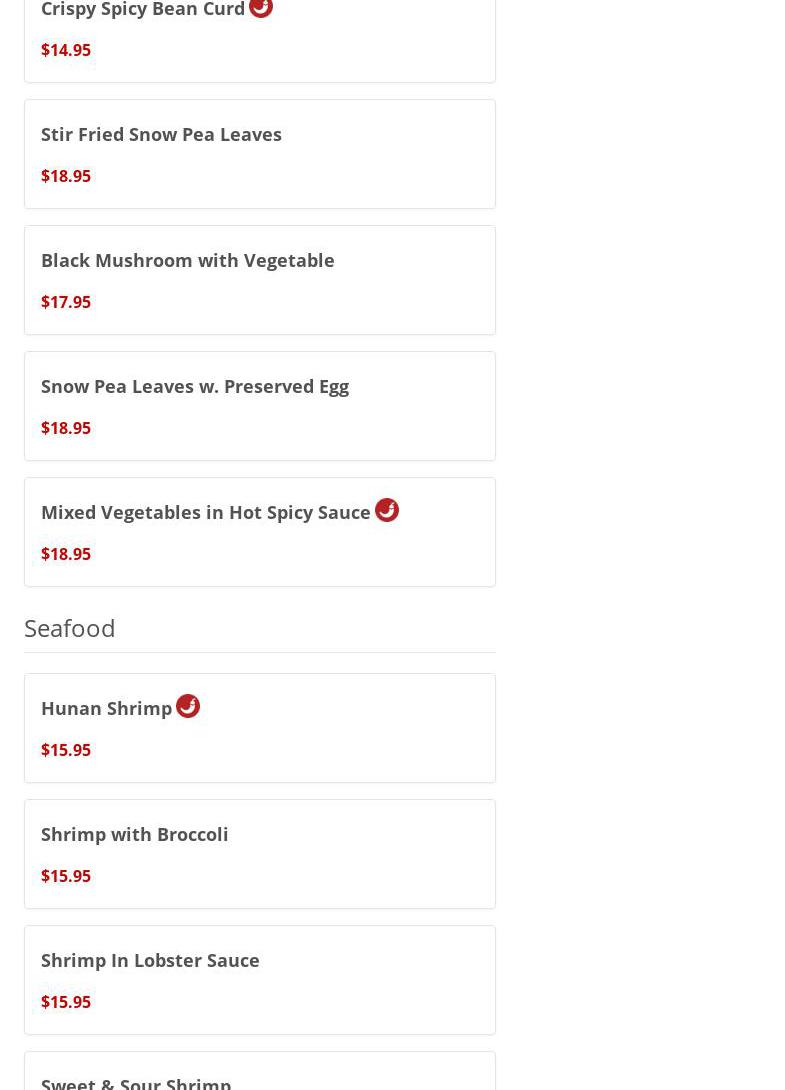785x1090 pixels.
Task: Choose Snow Pea Leaves w. Preserved Egg
Action: tap(260, 406)
